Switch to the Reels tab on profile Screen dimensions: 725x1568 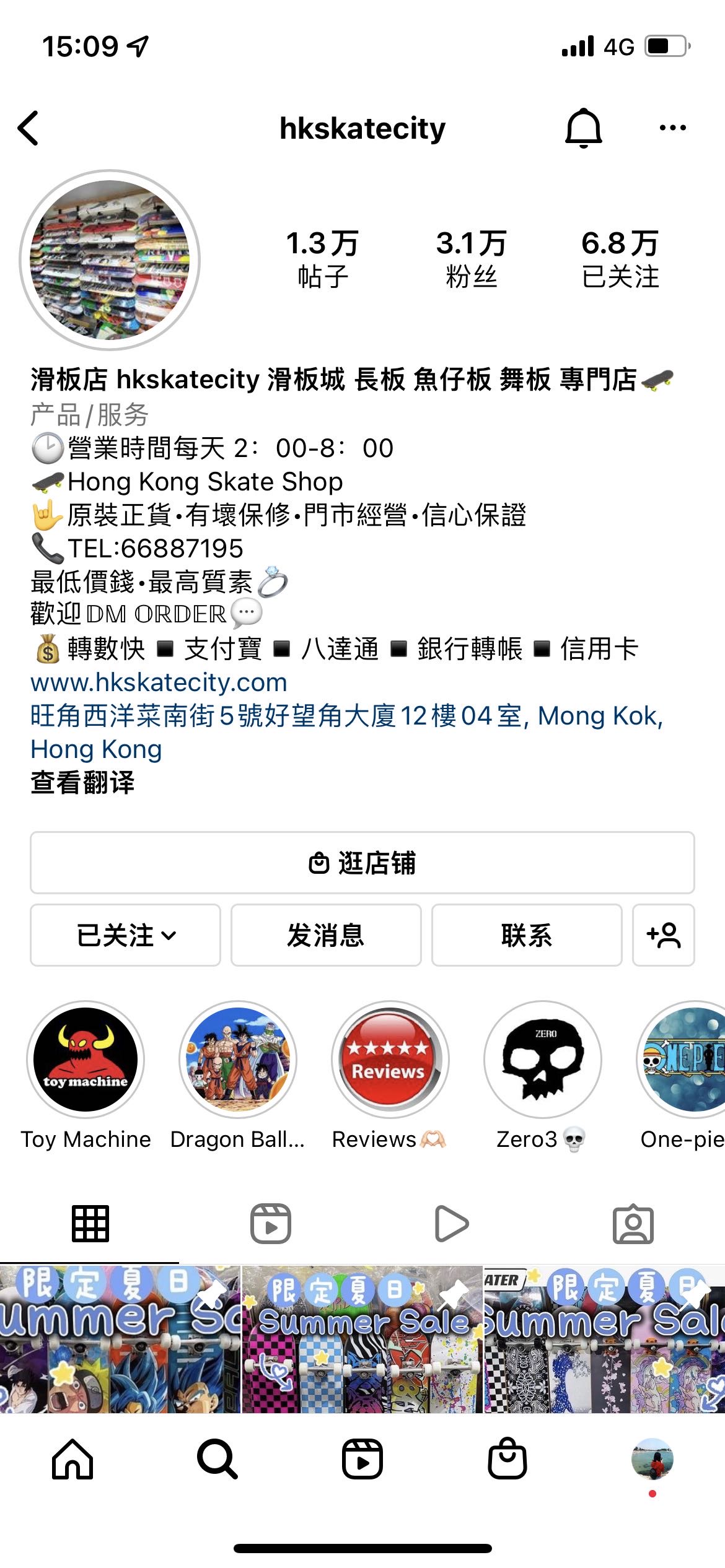coord(271,1224)
